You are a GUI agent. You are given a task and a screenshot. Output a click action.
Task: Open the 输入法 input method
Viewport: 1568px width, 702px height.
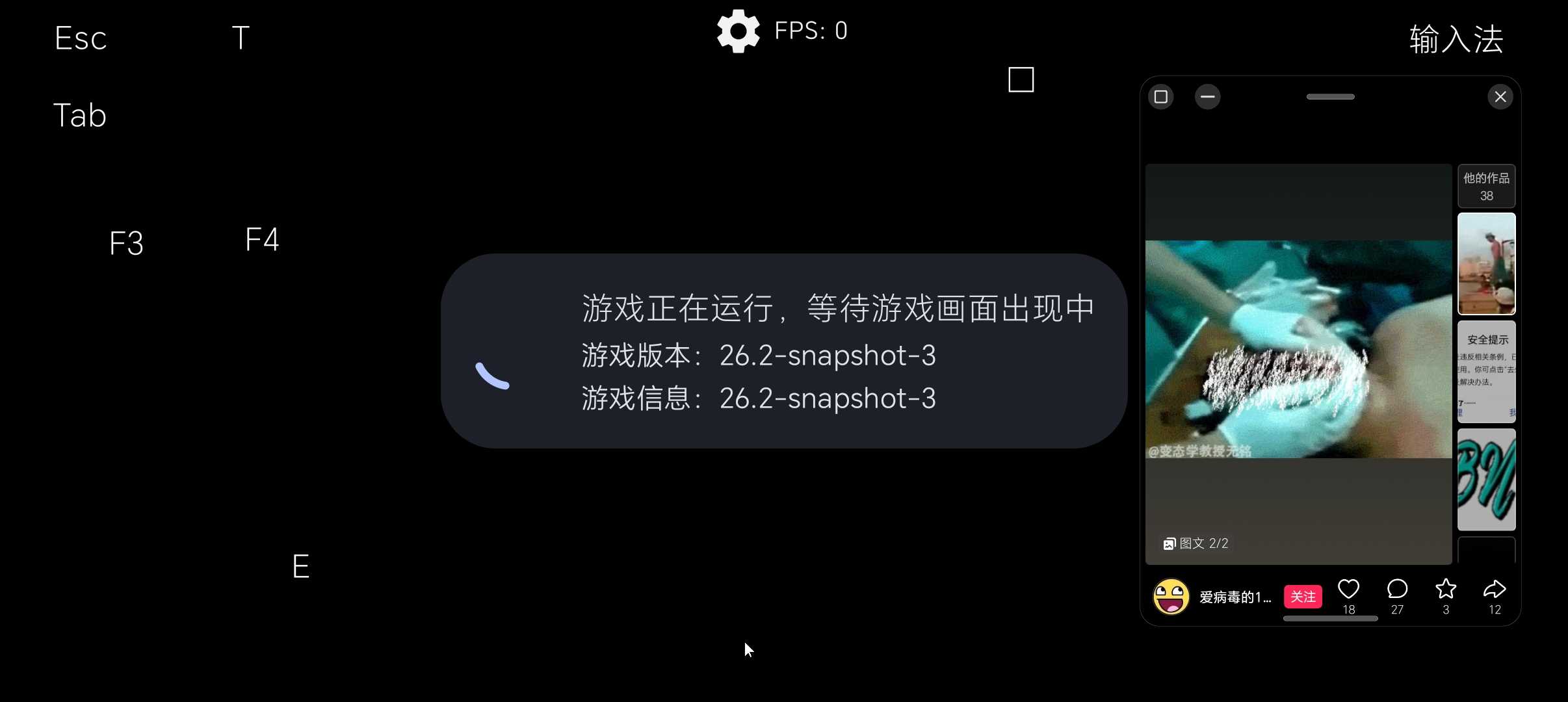1456,39
